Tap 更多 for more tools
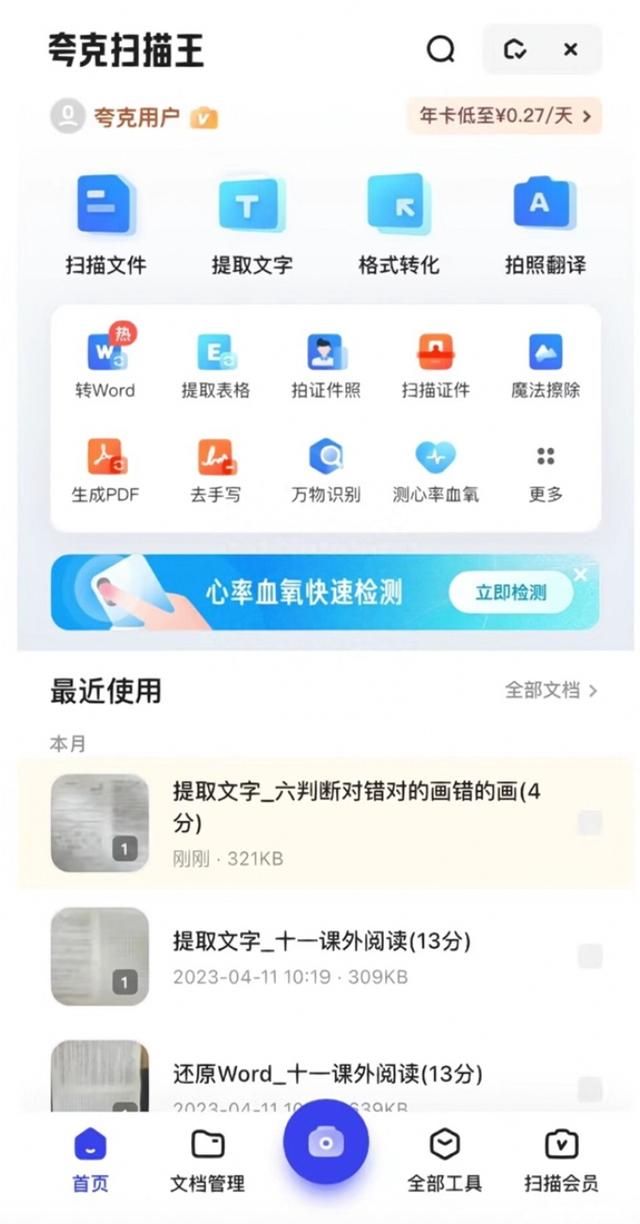 (545, 468)
